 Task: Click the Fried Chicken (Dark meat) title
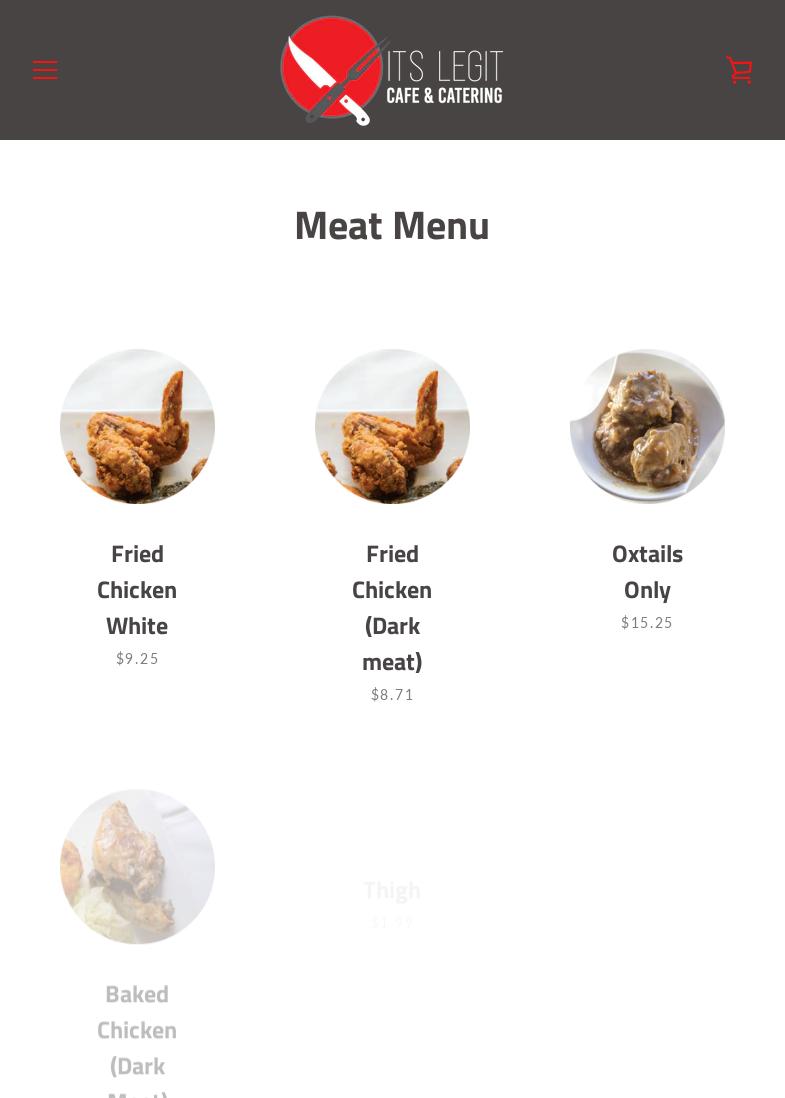coord(392,608)
